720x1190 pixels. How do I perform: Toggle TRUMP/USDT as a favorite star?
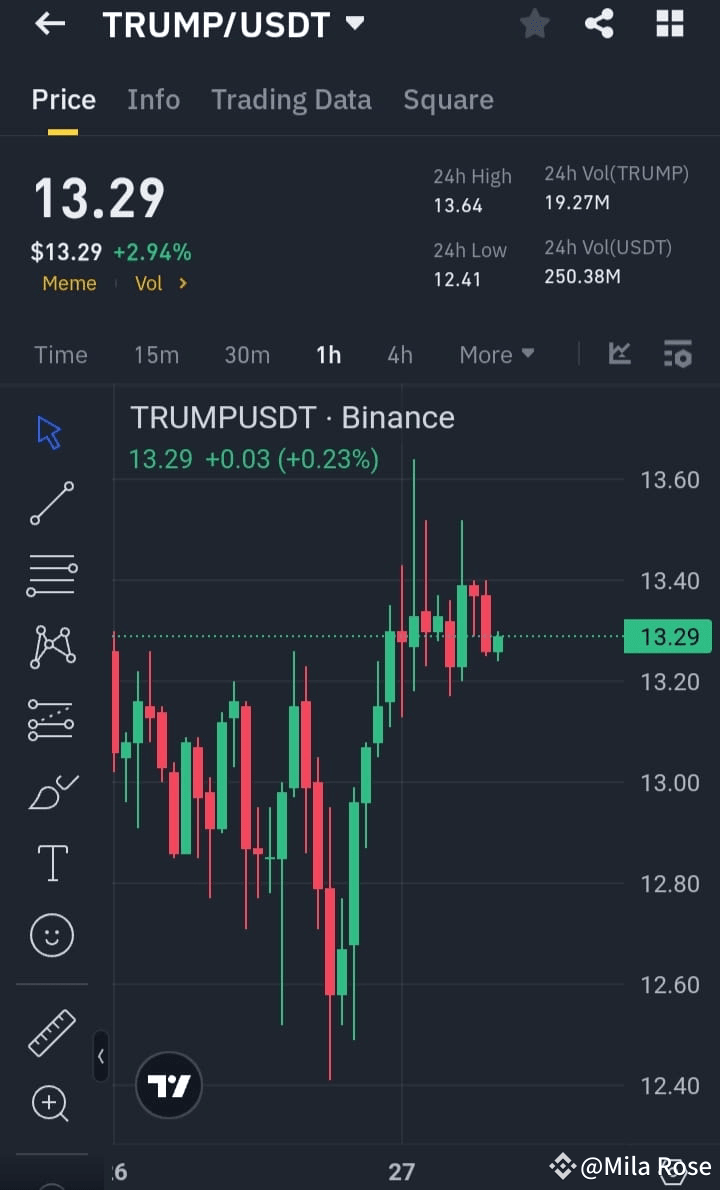coord(534,24)
